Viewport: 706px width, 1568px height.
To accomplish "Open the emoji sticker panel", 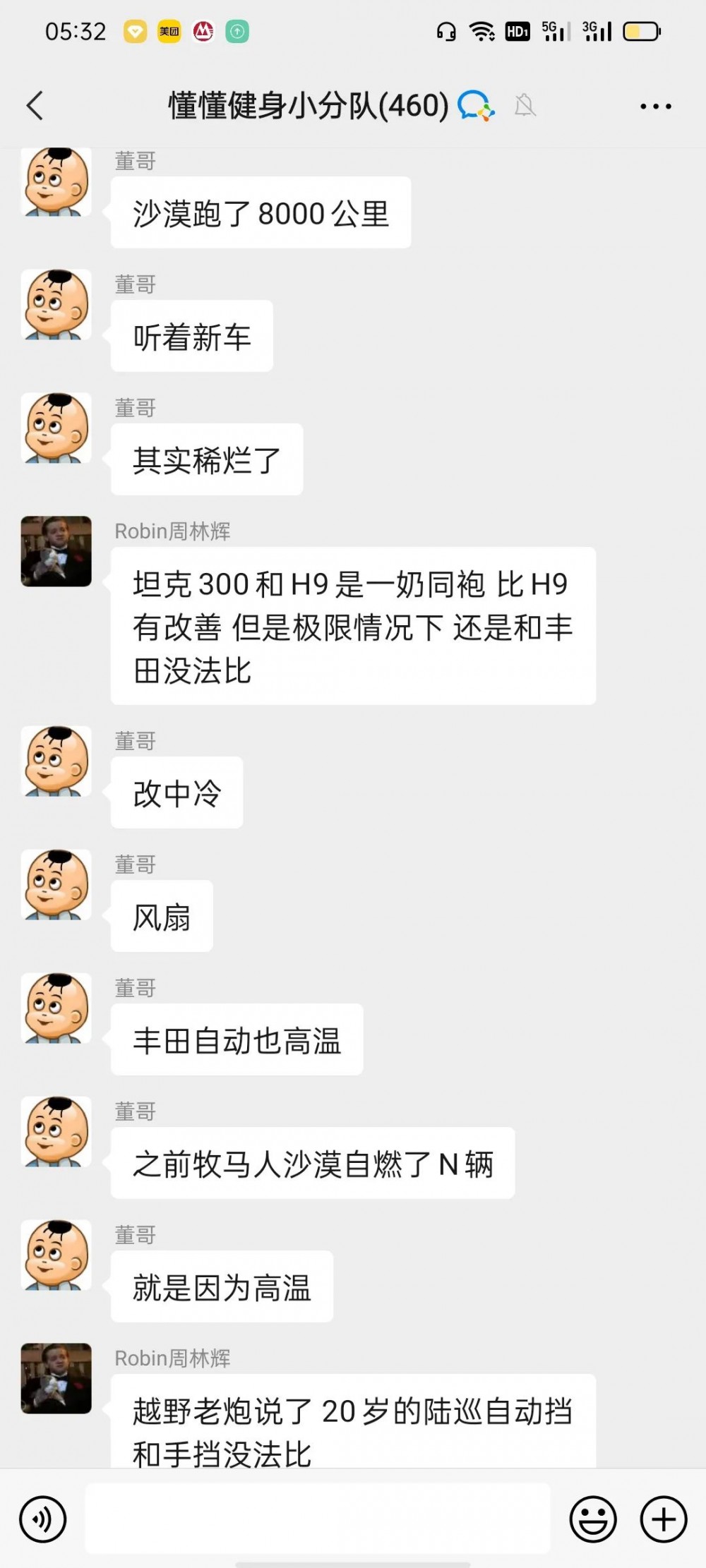I will pos(592,1519).
